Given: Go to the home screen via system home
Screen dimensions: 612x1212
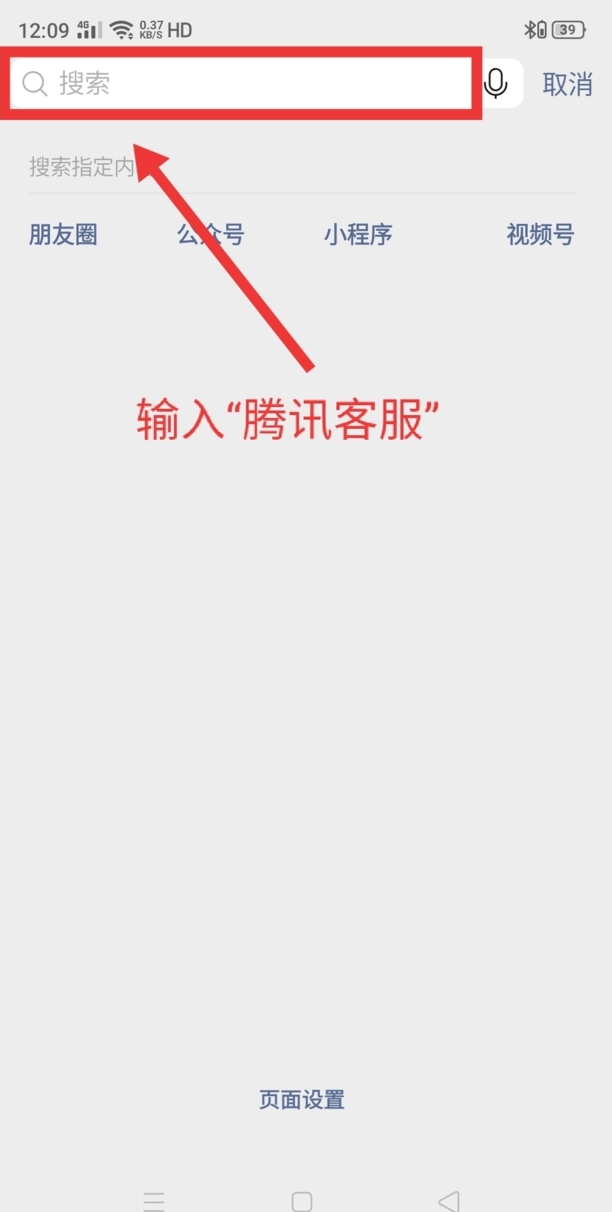Looking at the screenshot, I should pyautogui.click(x=302, y=1200).
